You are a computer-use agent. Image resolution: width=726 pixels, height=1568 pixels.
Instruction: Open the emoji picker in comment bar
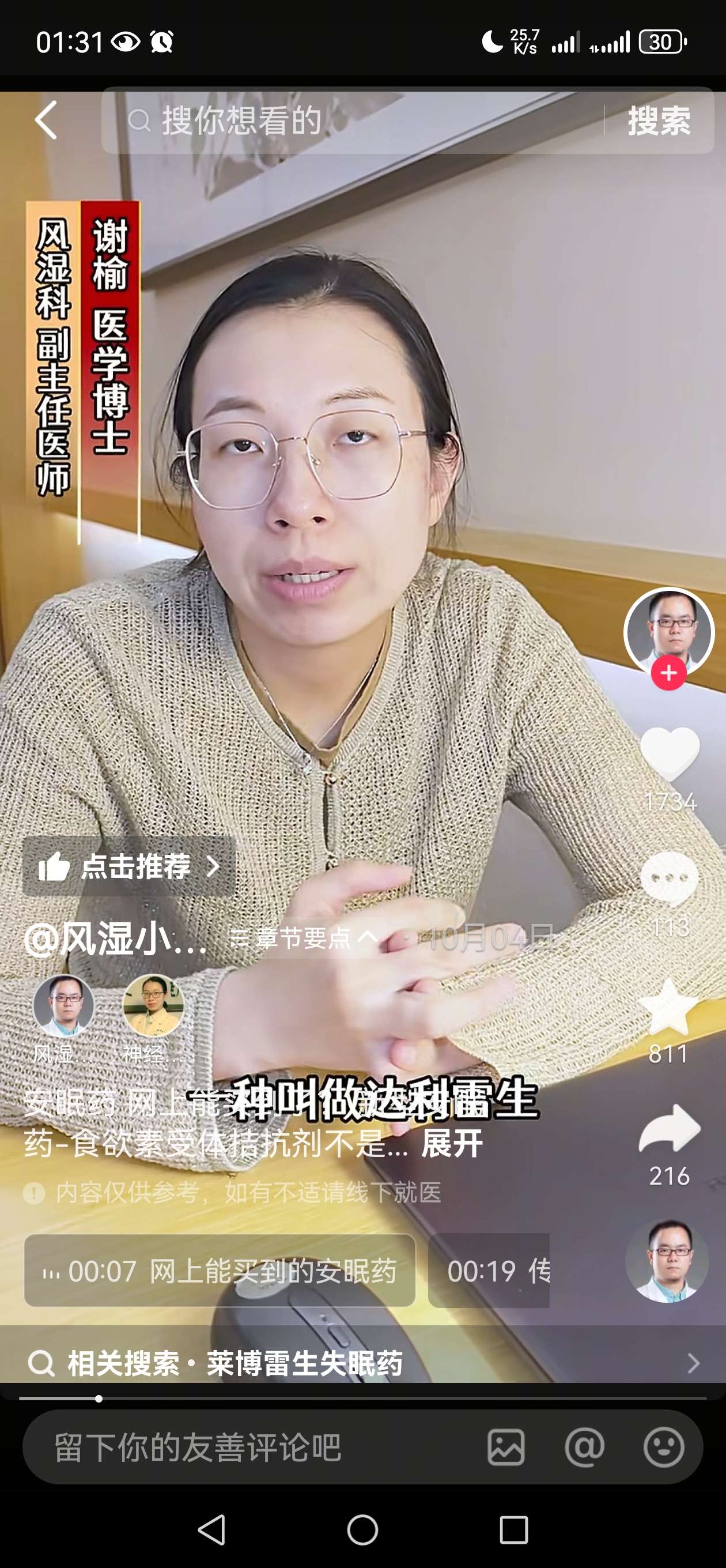[663, 1447]
